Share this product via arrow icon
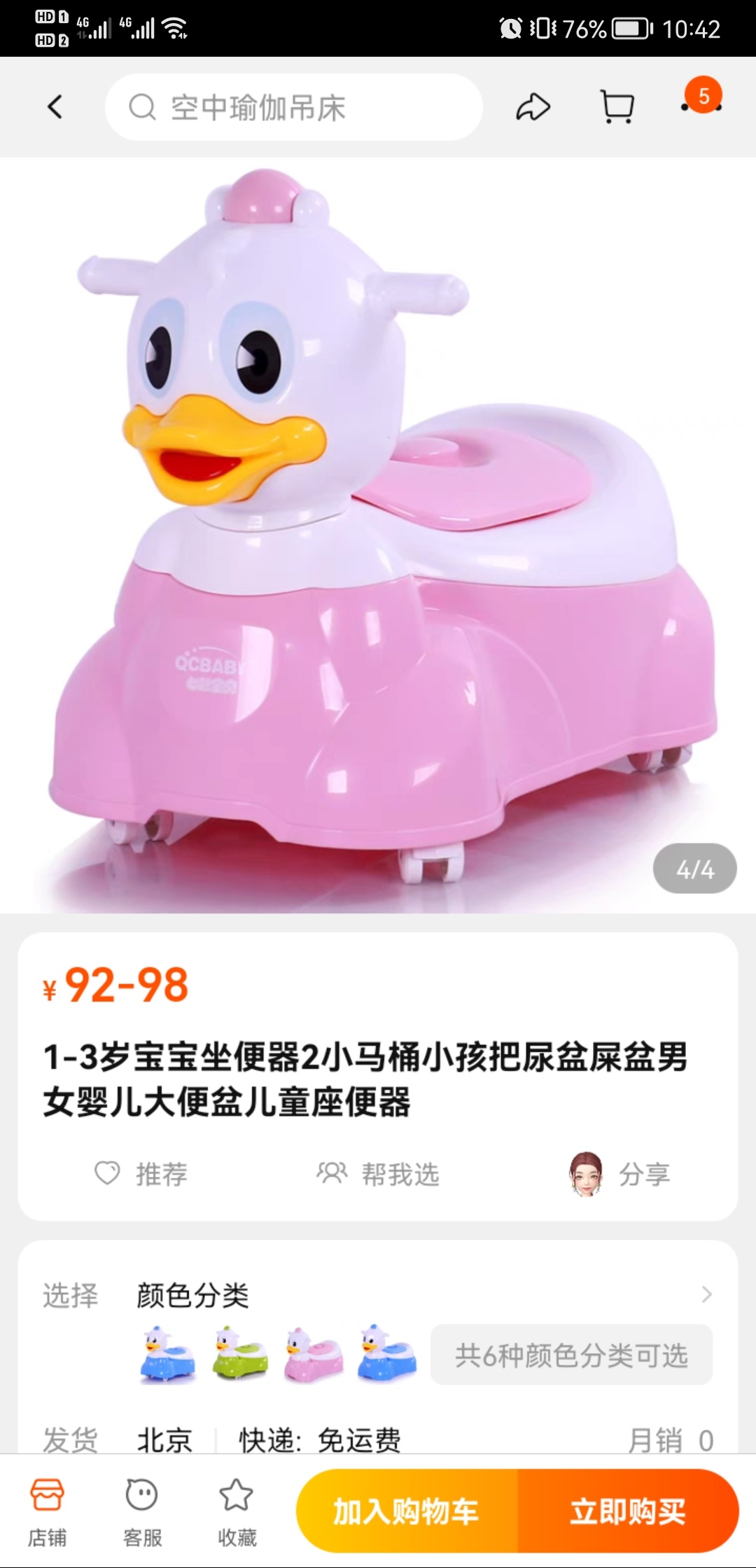 pos(533,107)
